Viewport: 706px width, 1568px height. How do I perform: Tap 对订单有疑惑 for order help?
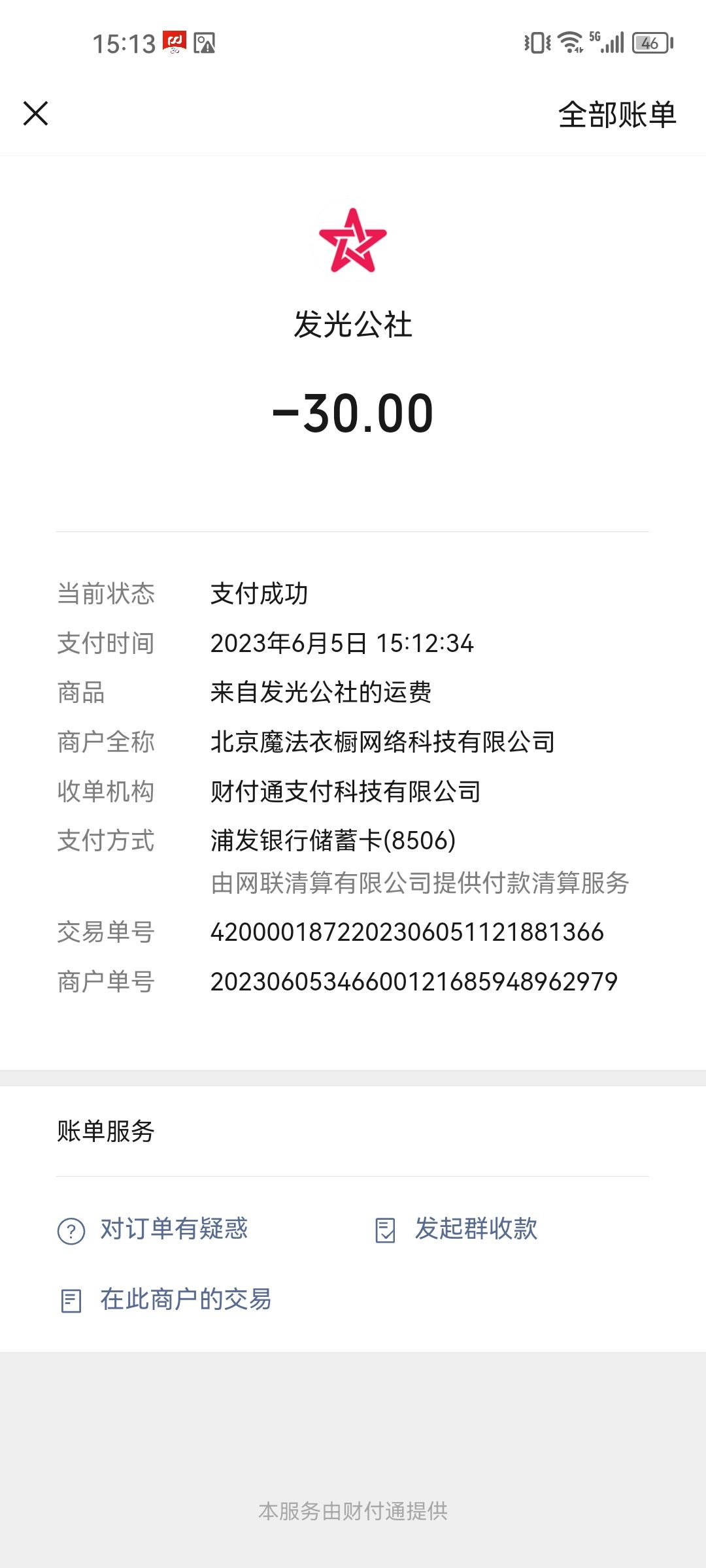tap(153, 1230)
